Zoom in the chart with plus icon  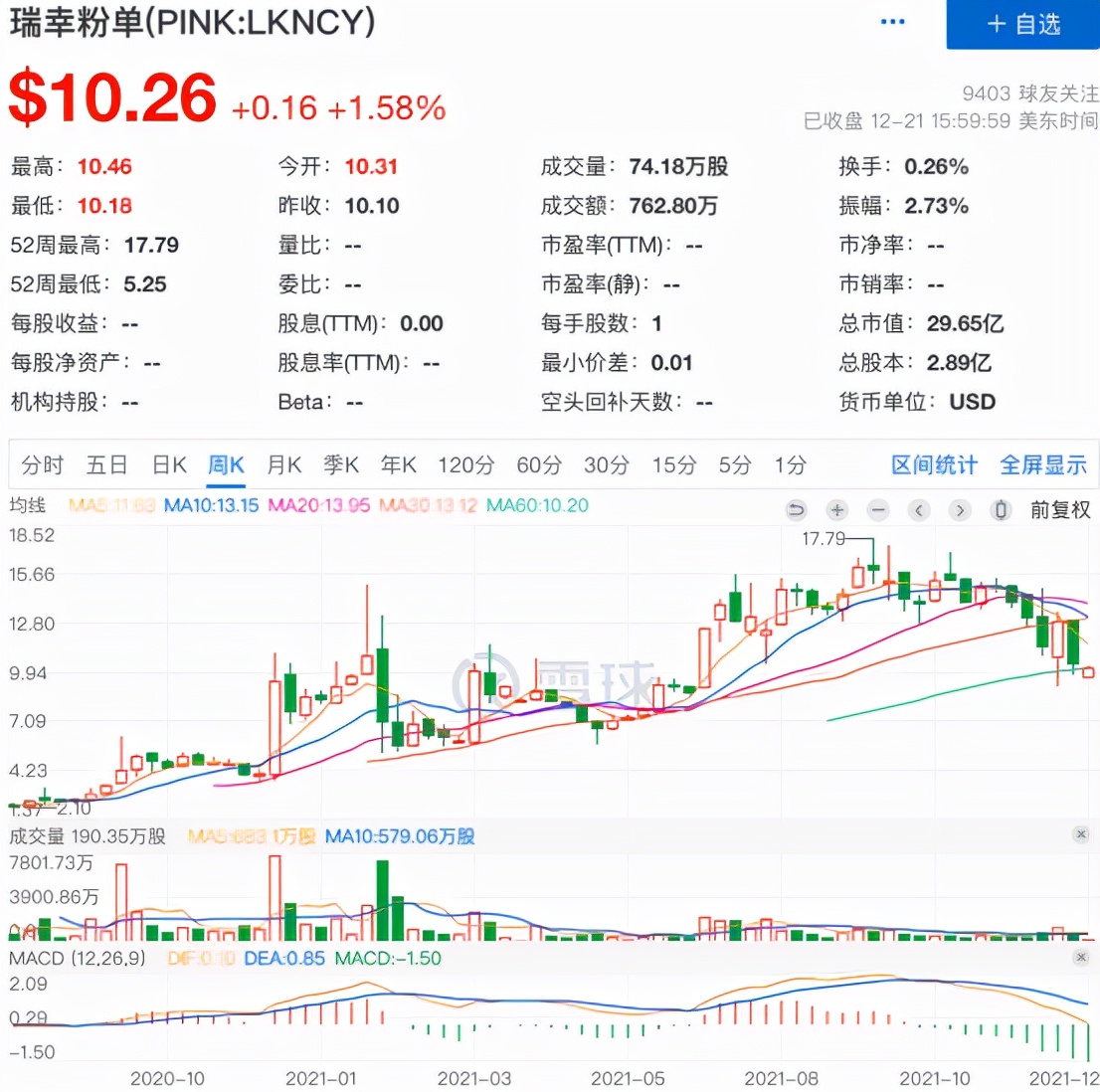[x=837, y=510]
